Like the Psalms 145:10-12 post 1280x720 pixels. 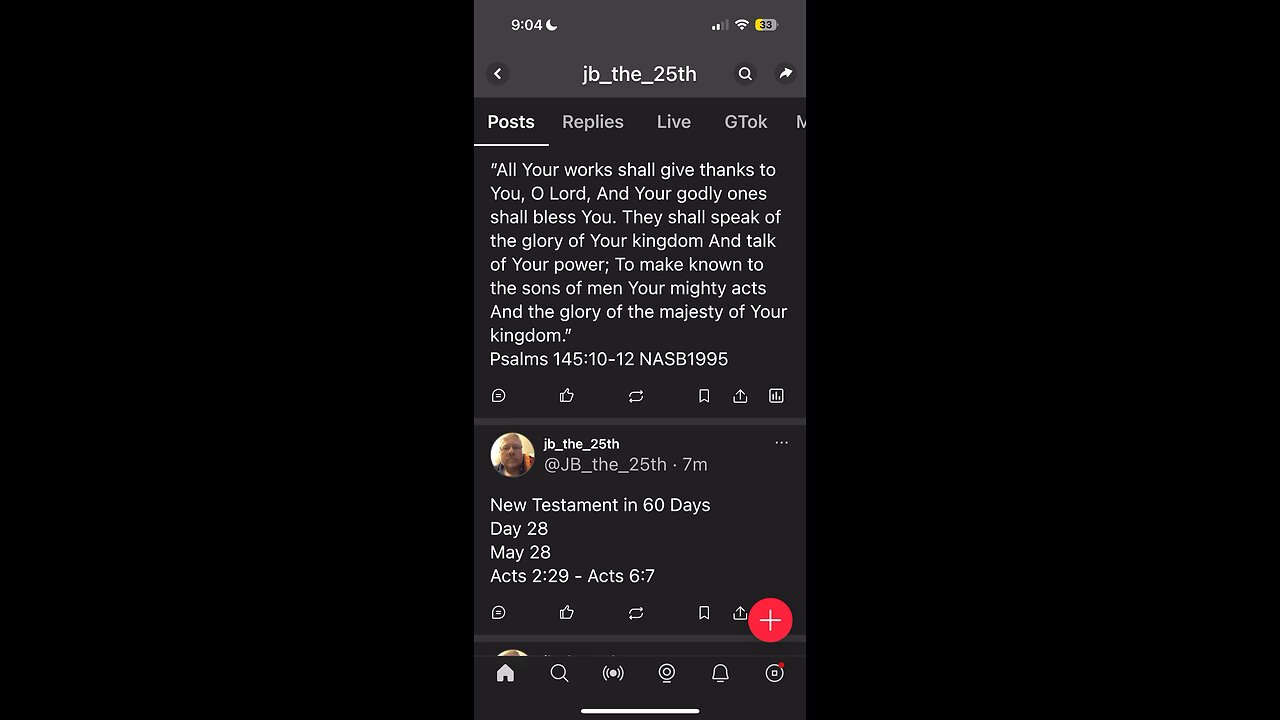coord(567,396)
